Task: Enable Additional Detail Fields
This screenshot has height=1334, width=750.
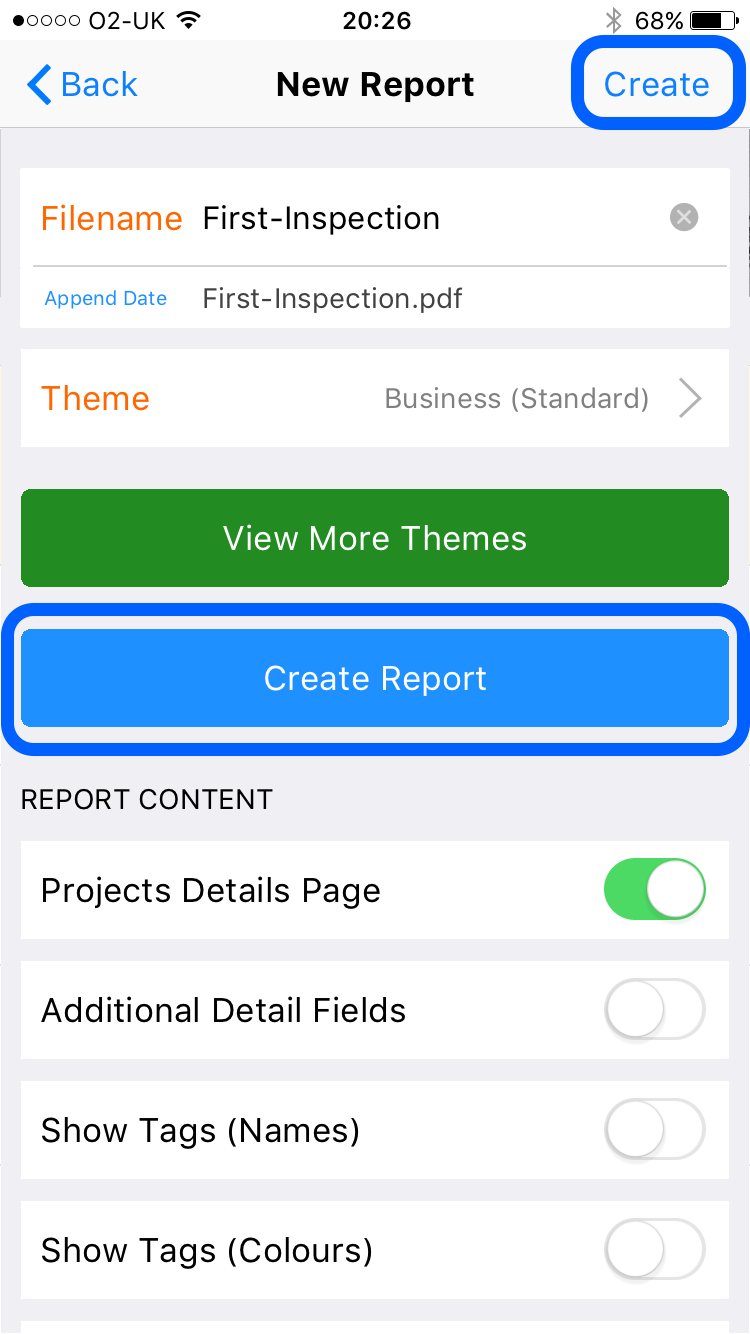Action: pos(655,1009)
